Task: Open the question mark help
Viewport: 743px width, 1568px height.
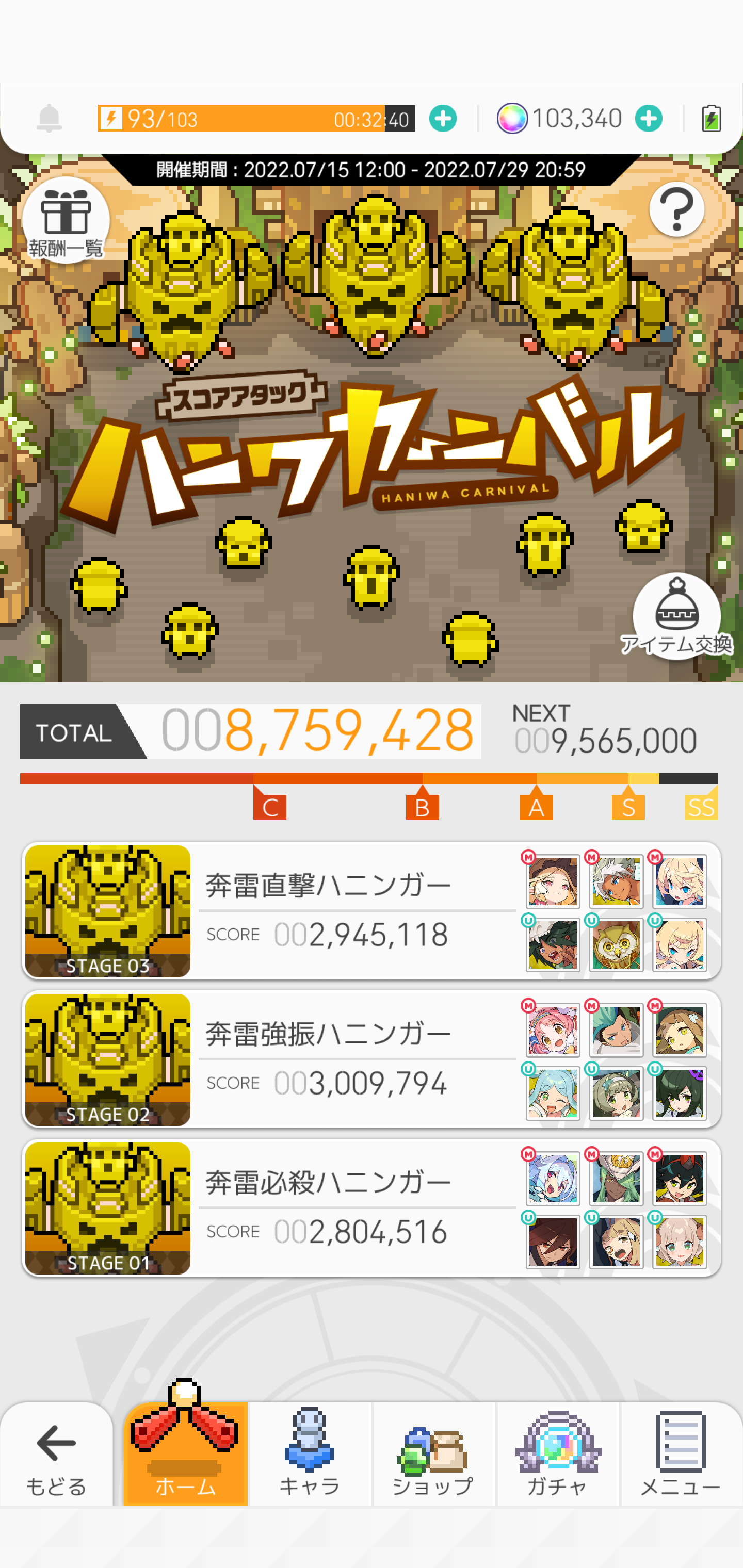Action: coord(676,209)
